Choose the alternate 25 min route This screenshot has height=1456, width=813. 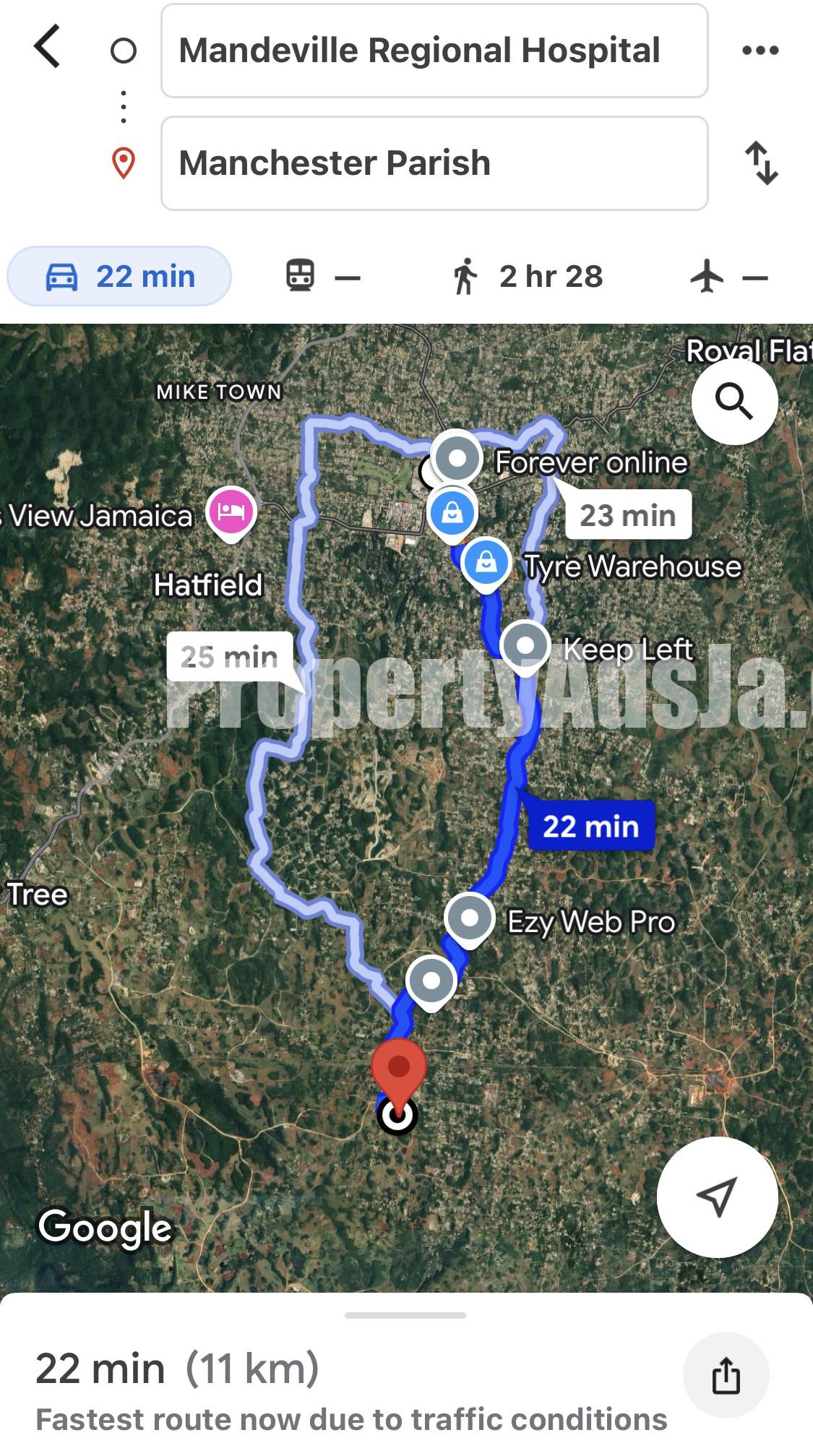(x=230, y=656)
